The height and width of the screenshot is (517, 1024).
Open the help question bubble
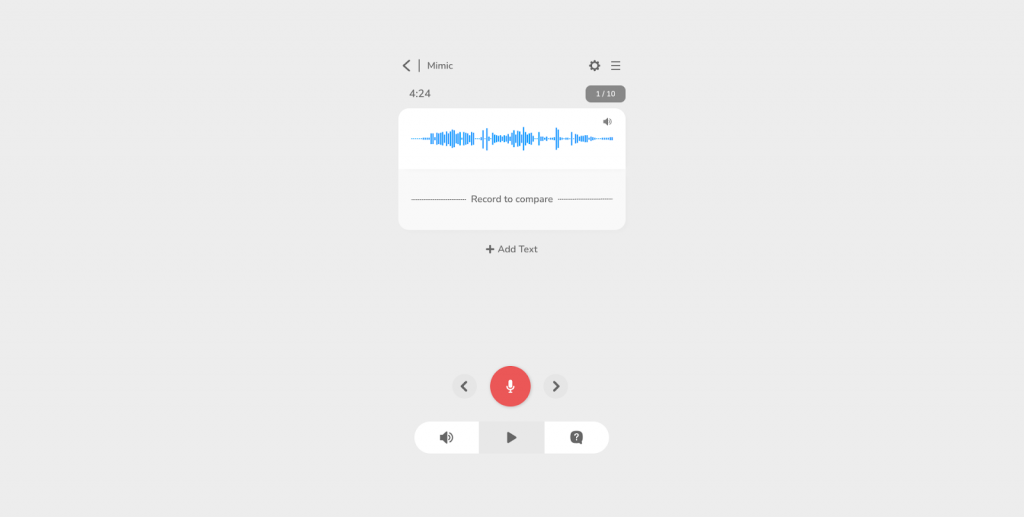coord(576,437)
